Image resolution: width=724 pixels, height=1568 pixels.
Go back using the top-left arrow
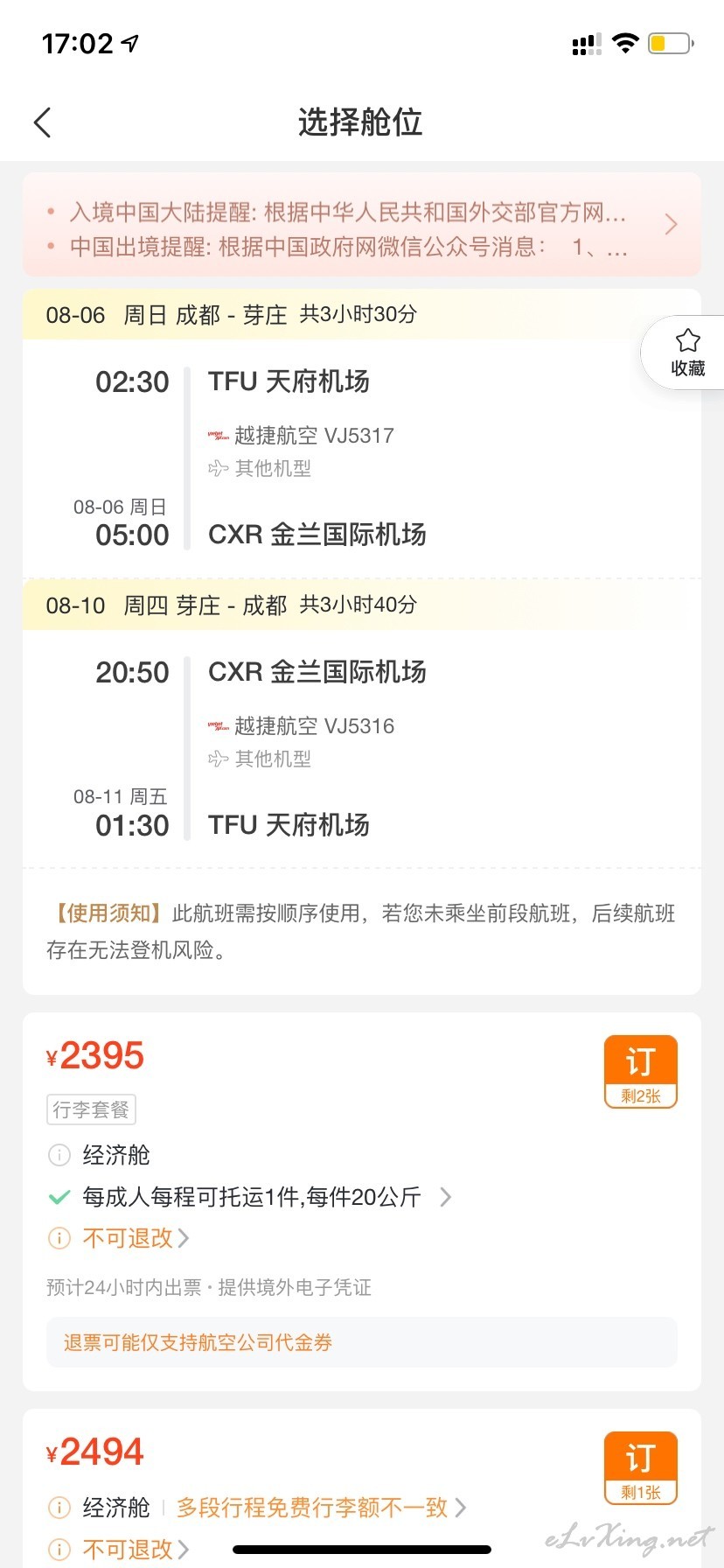click(x=42, y=122)
